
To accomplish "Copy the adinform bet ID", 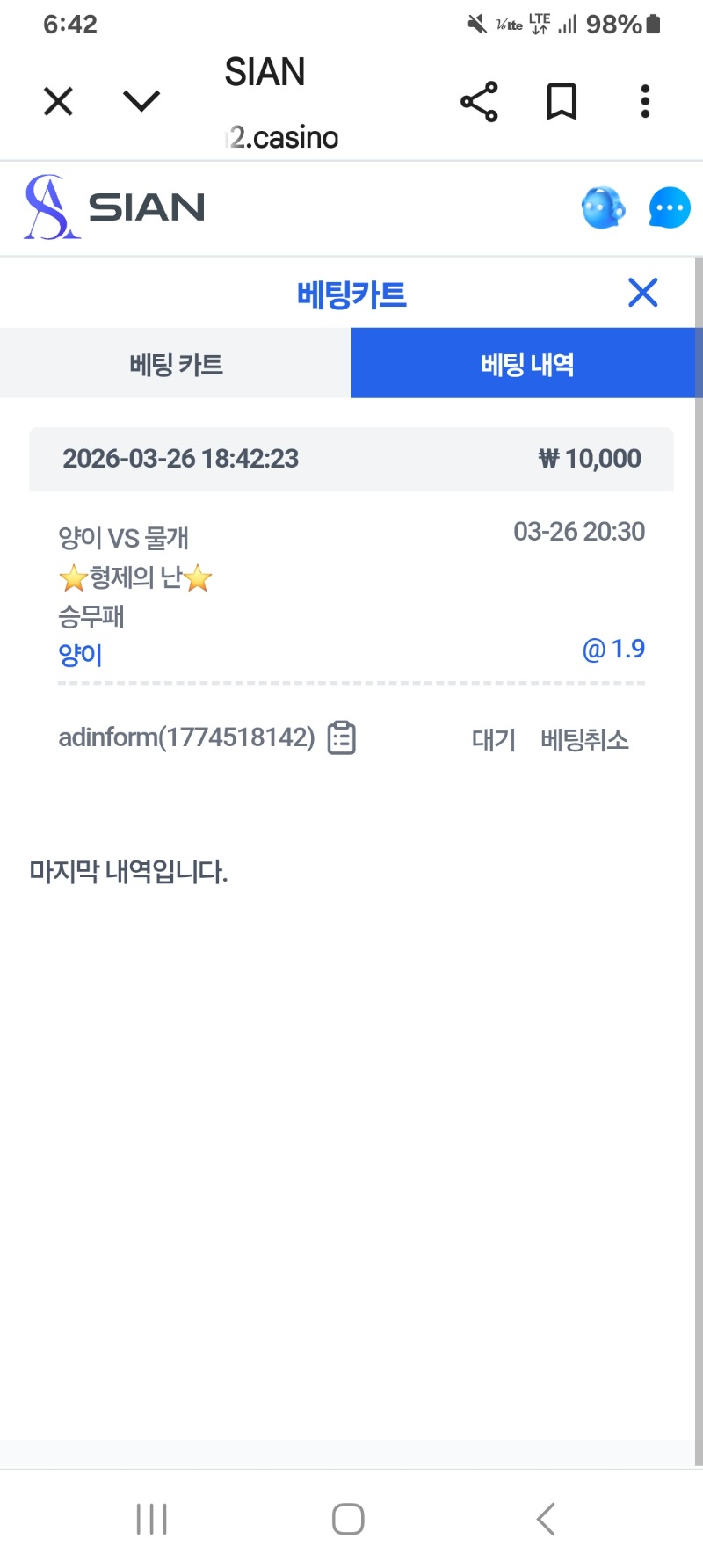I will pos(342,738).
